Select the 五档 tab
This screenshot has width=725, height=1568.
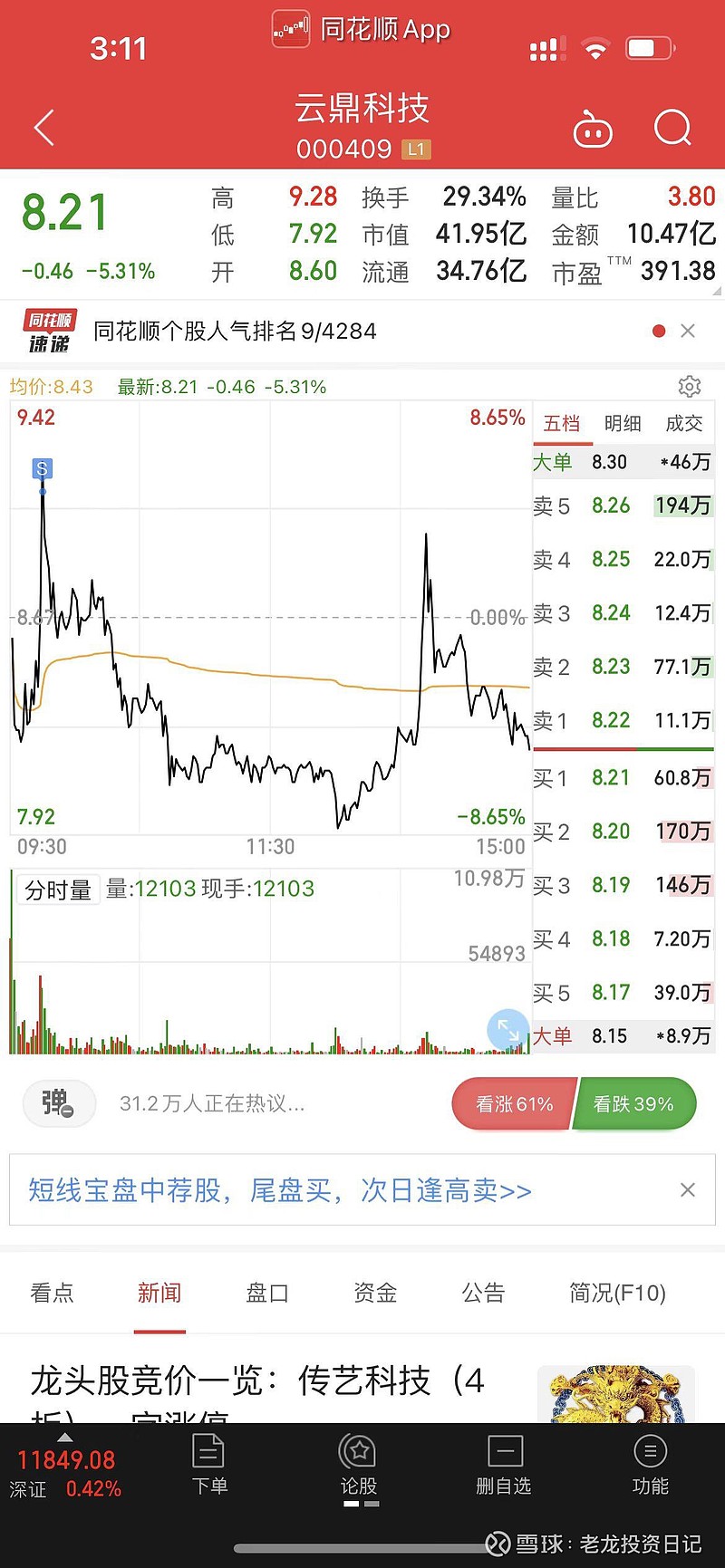pos(562,423)
